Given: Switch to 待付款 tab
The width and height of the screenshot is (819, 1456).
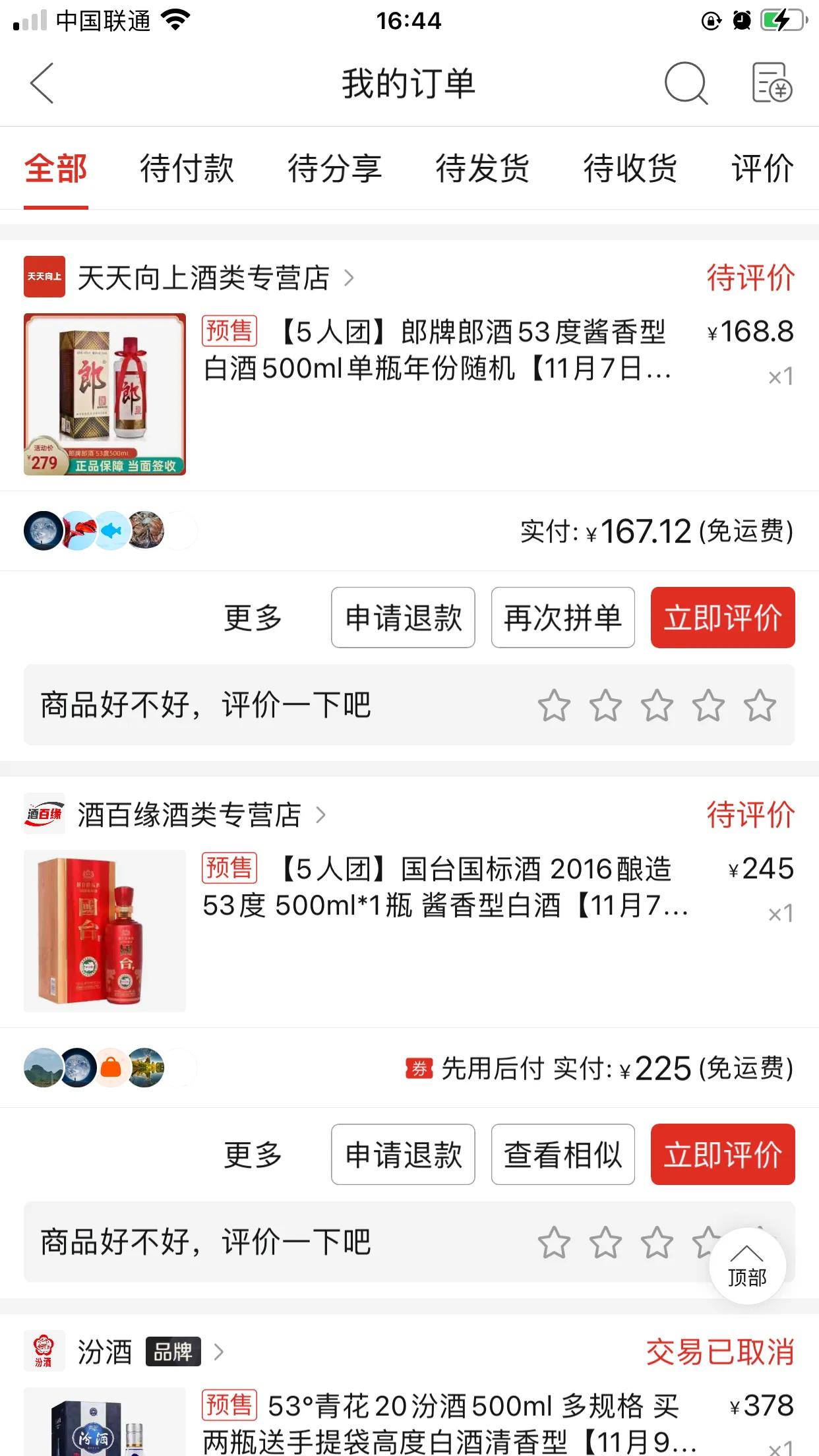Looking at the screenshot, I should coord(187,168).
